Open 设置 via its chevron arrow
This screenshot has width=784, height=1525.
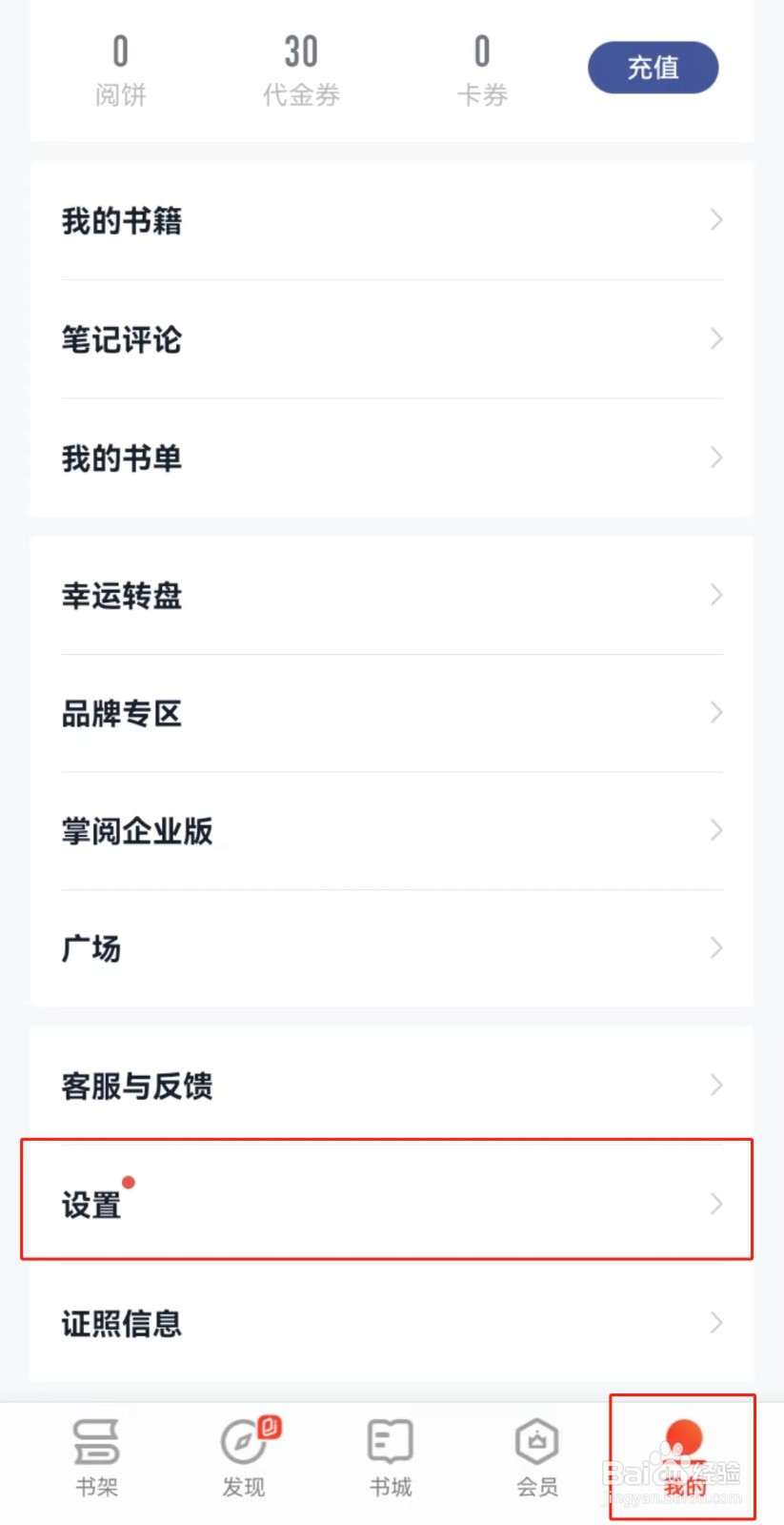tap(716, 1204)
